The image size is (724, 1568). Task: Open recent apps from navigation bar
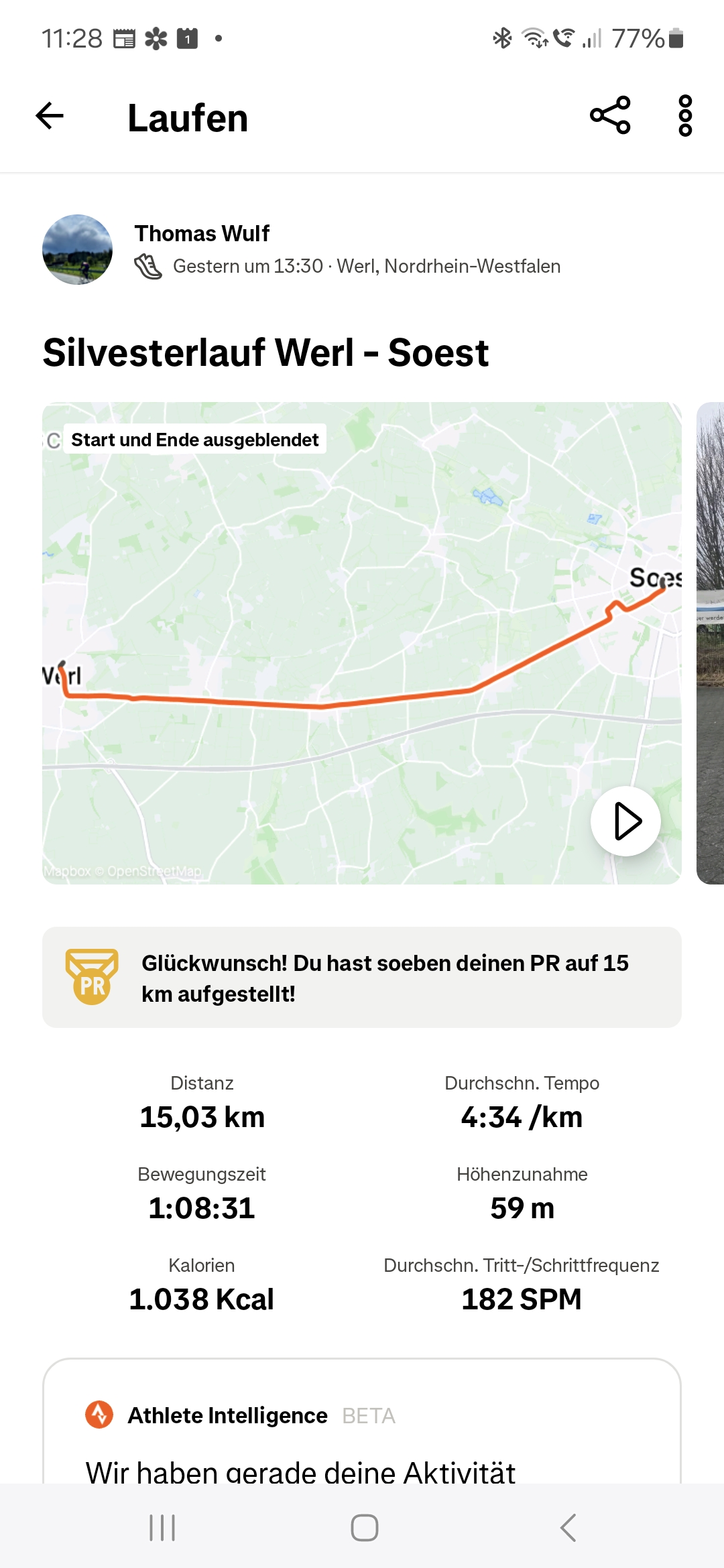[162, 1528]
